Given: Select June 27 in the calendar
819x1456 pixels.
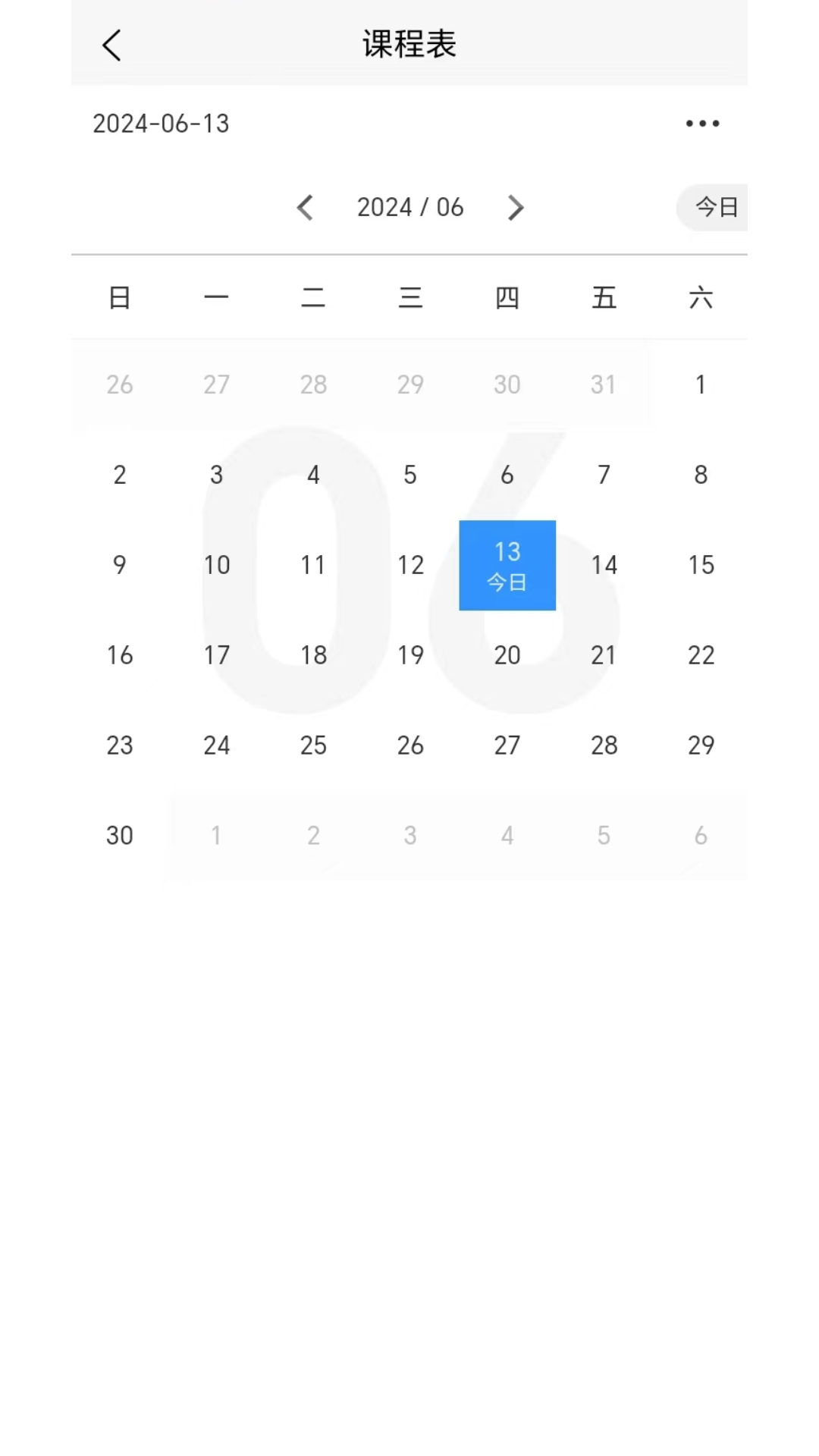Looking at the screenshot, I should point(507,745).
